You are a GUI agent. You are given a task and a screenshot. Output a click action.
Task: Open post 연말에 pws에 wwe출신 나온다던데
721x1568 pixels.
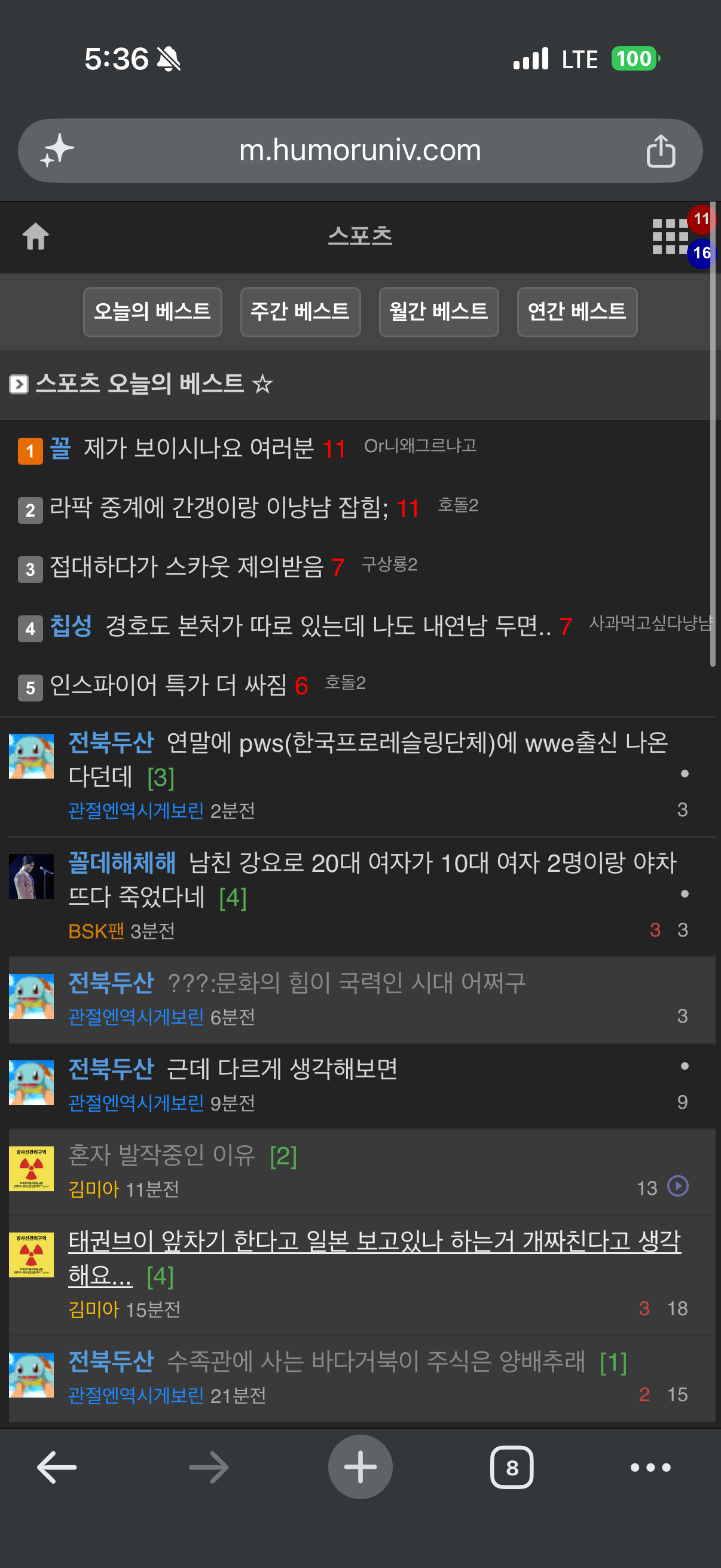(368, 759)
